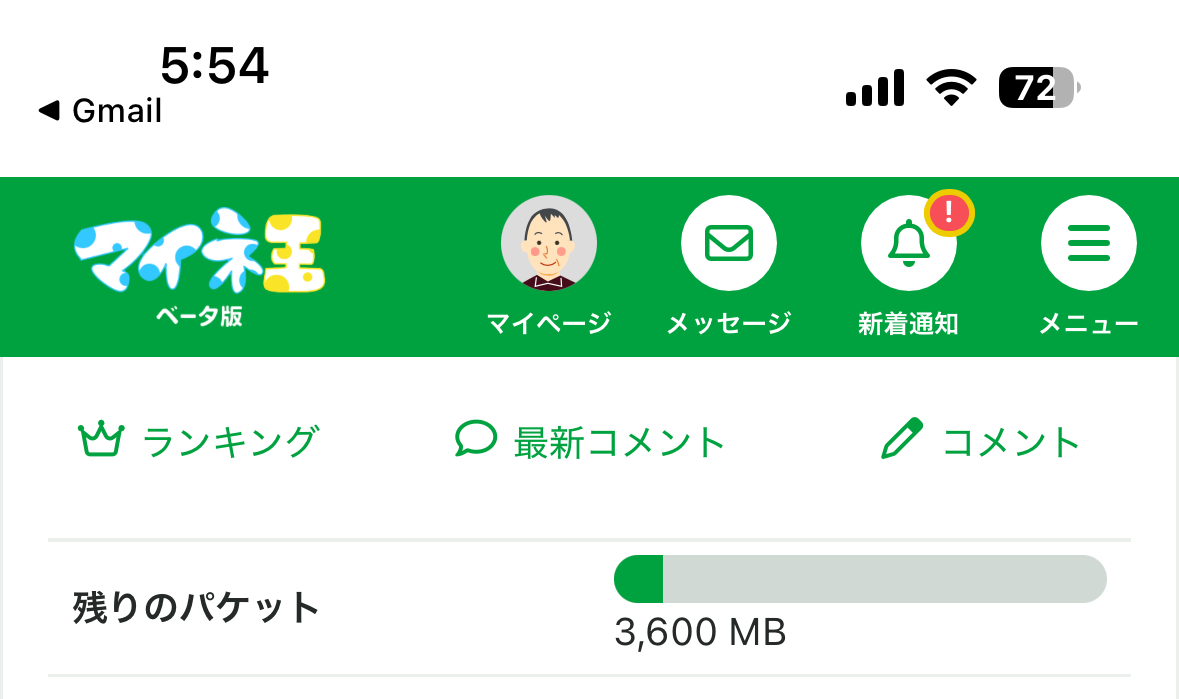View the ランキング page

pyautogui.click(x=198, y=441)
